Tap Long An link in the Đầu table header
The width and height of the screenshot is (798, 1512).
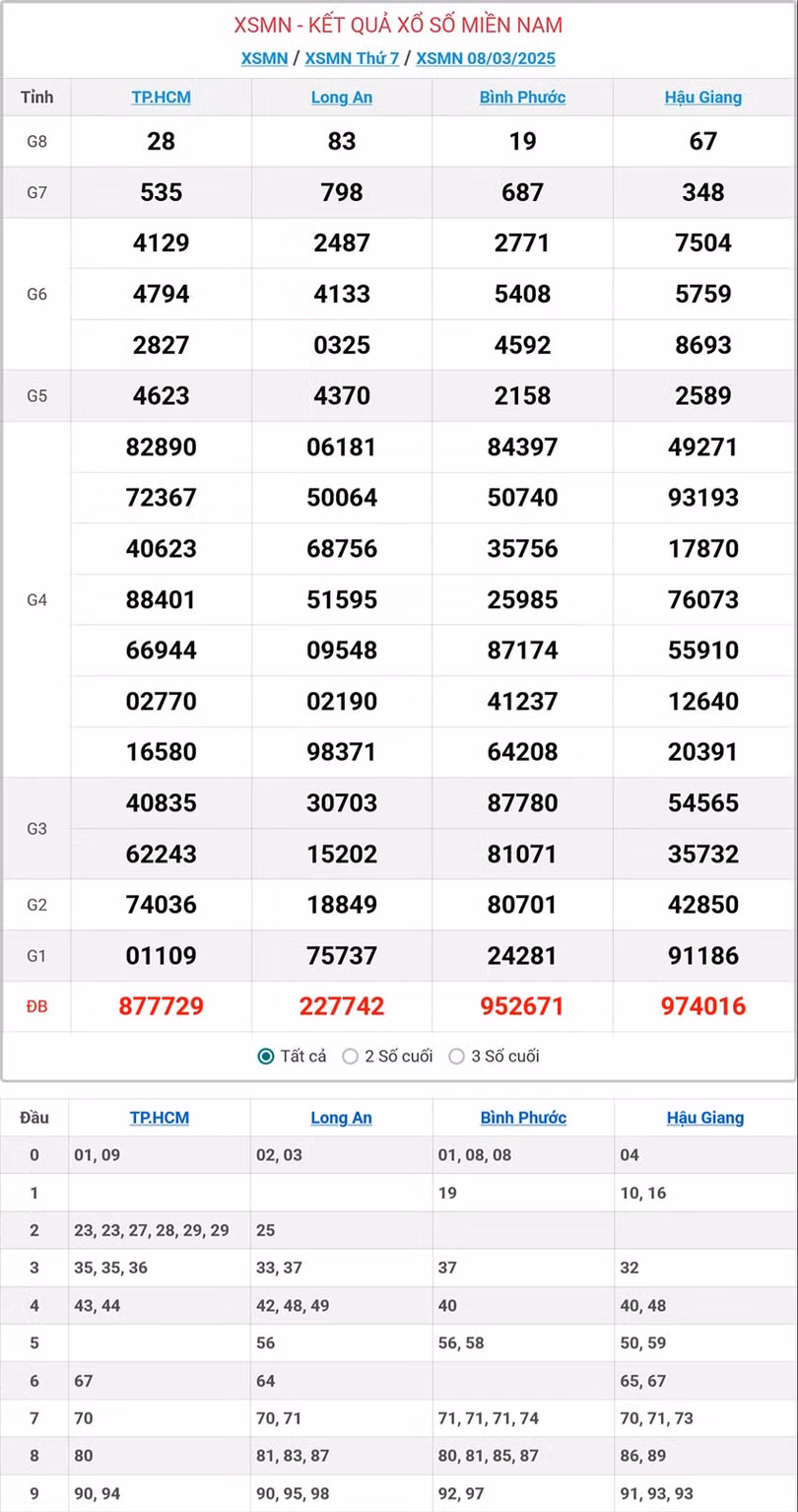click(x=342, y=1118)
